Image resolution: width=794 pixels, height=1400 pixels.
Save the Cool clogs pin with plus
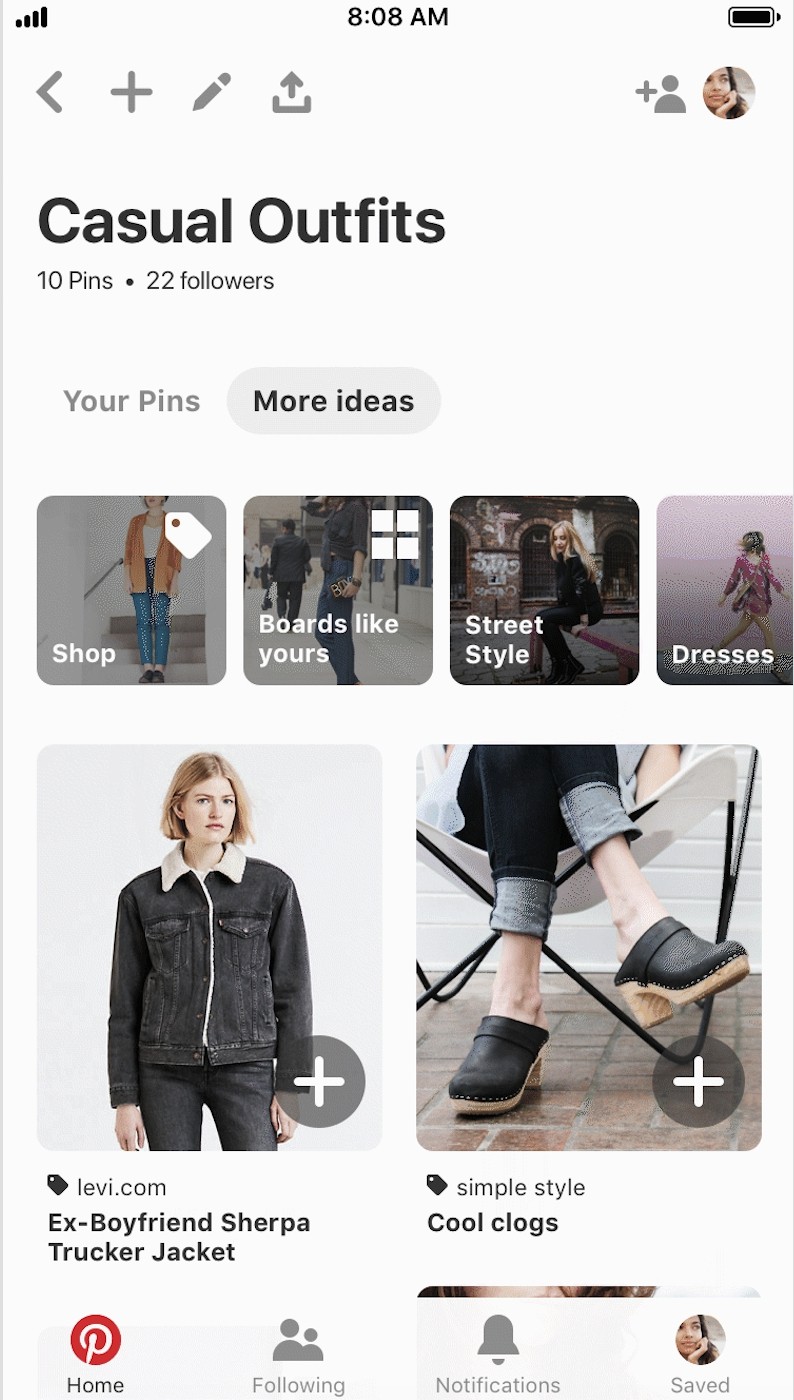(x=698, y=1082)
